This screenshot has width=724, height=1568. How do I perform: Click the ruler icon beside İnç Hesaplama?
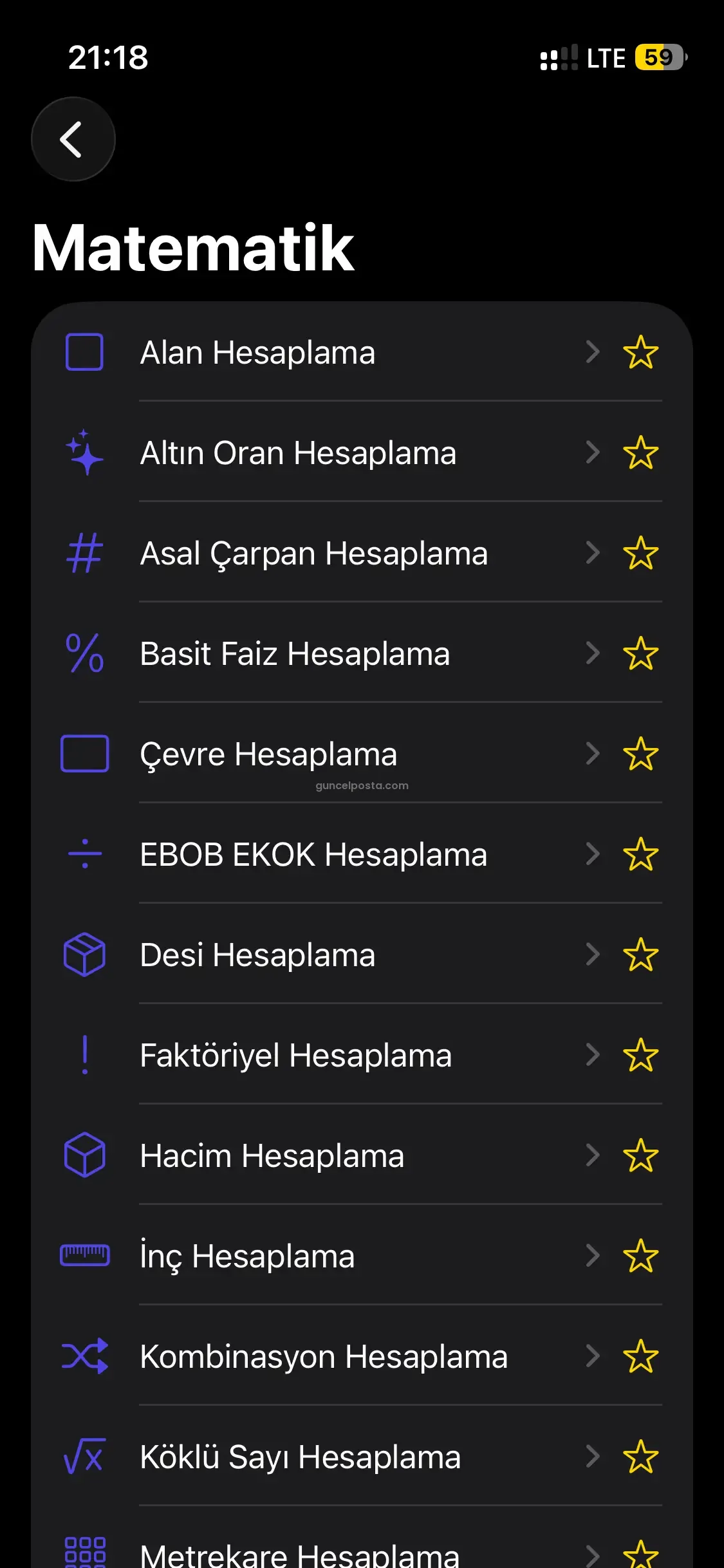click(x=84, y=1256)
